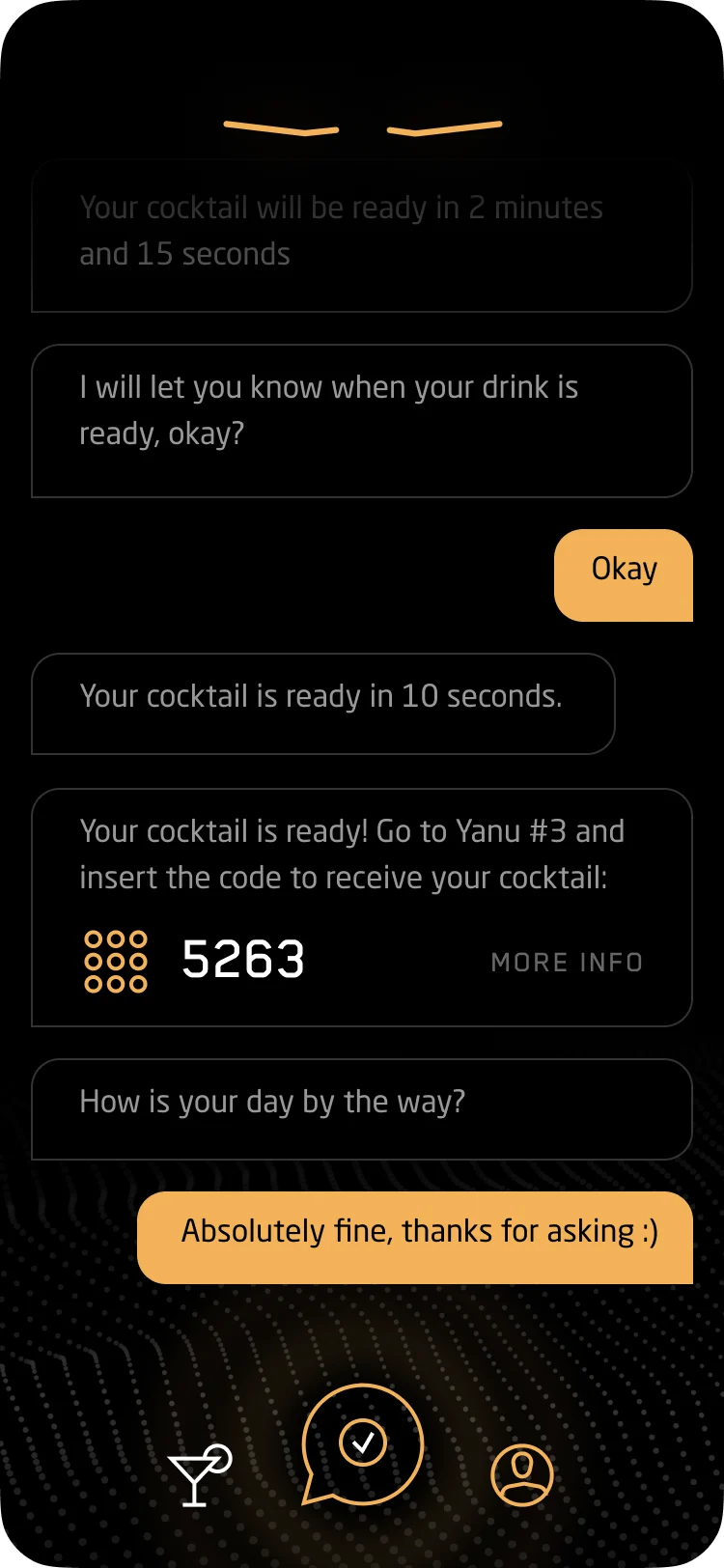Go to the user profile tab
Viewport: 724px width, 1568px height.
522,1475
